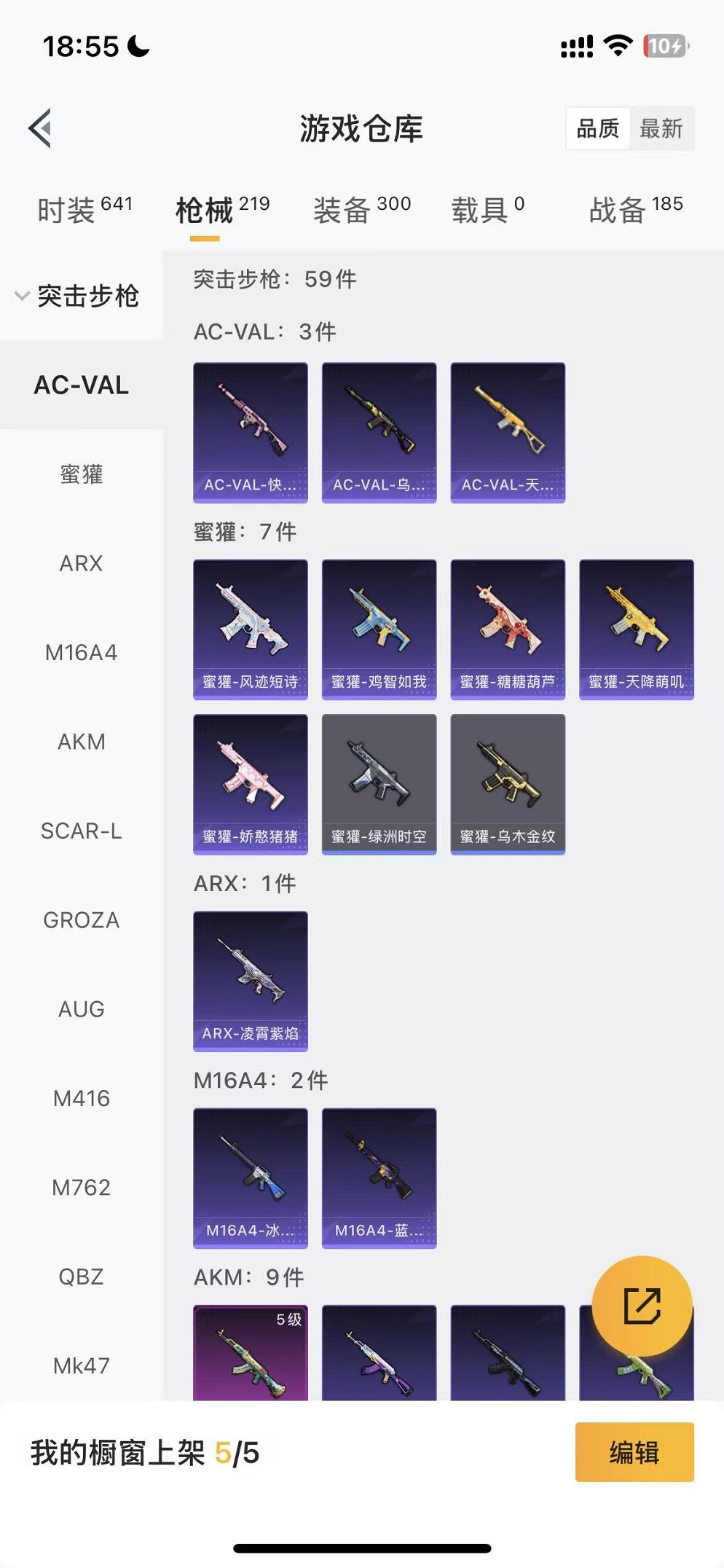The width and height of the screenshot is (724, 1568).
Task: View the 蜜獾-糖糖葫芦 skin
Action: (508, 629)
